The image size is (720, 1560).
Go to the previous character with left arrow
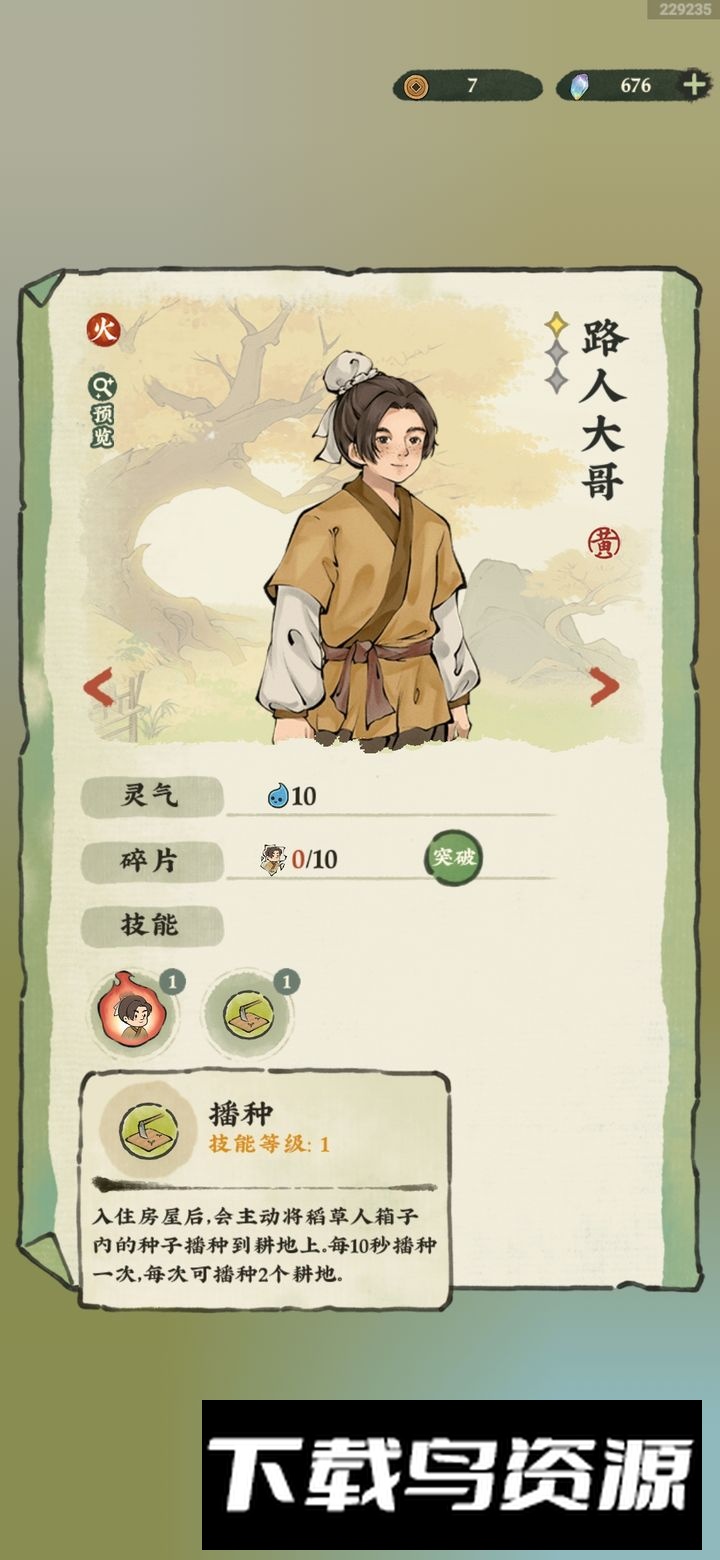point(98,688)
